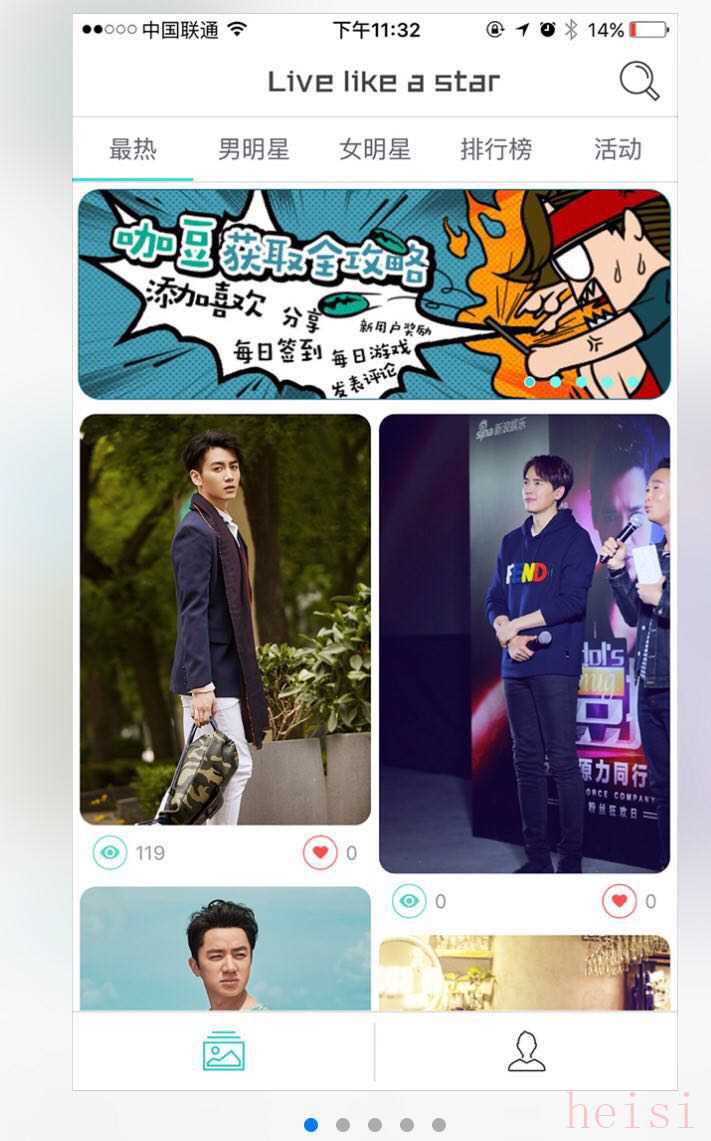Select the 最热 tab
Image resolution: width=711 pixels, height=1141 pixels.
coord(133,150)
